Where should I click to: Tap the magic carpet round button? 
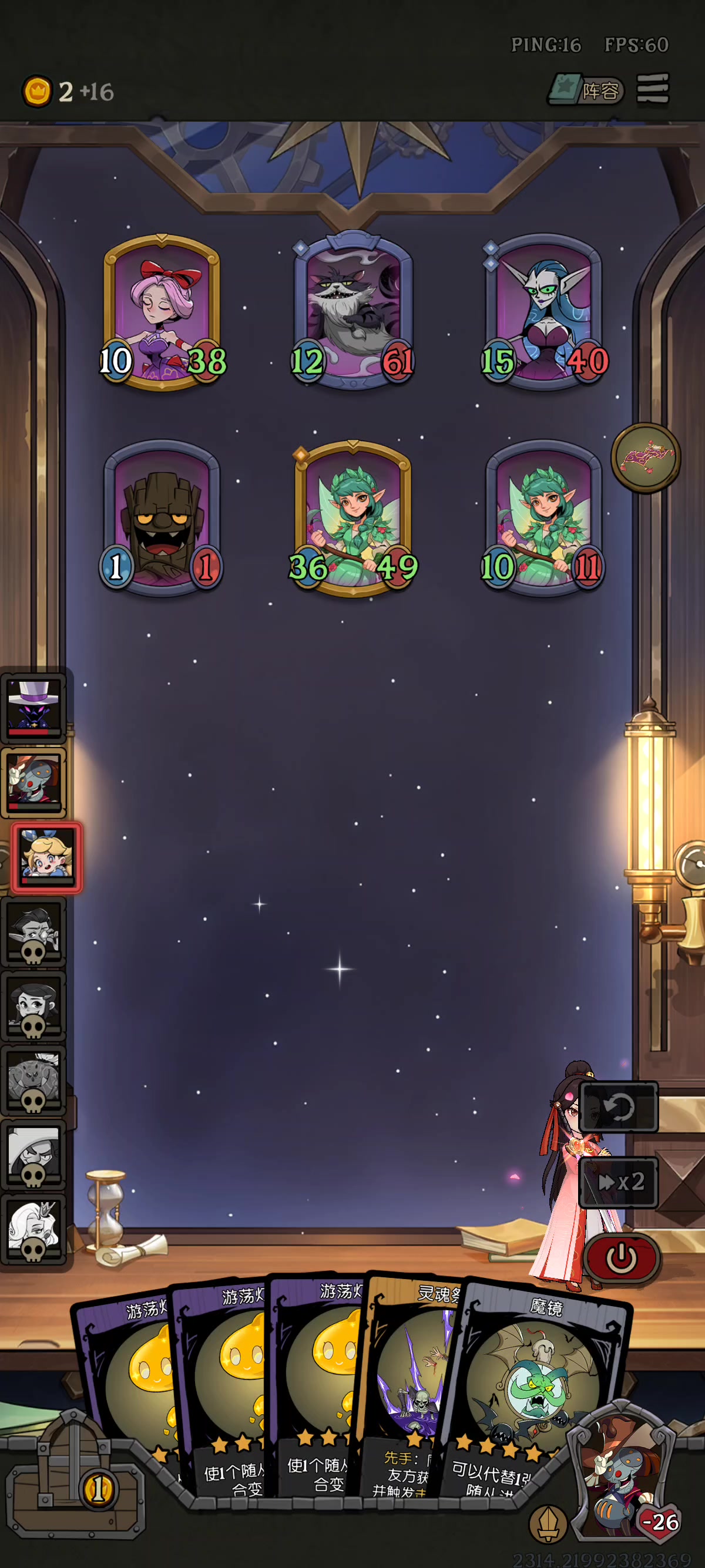pyautogui.click(x=645, y=456)
